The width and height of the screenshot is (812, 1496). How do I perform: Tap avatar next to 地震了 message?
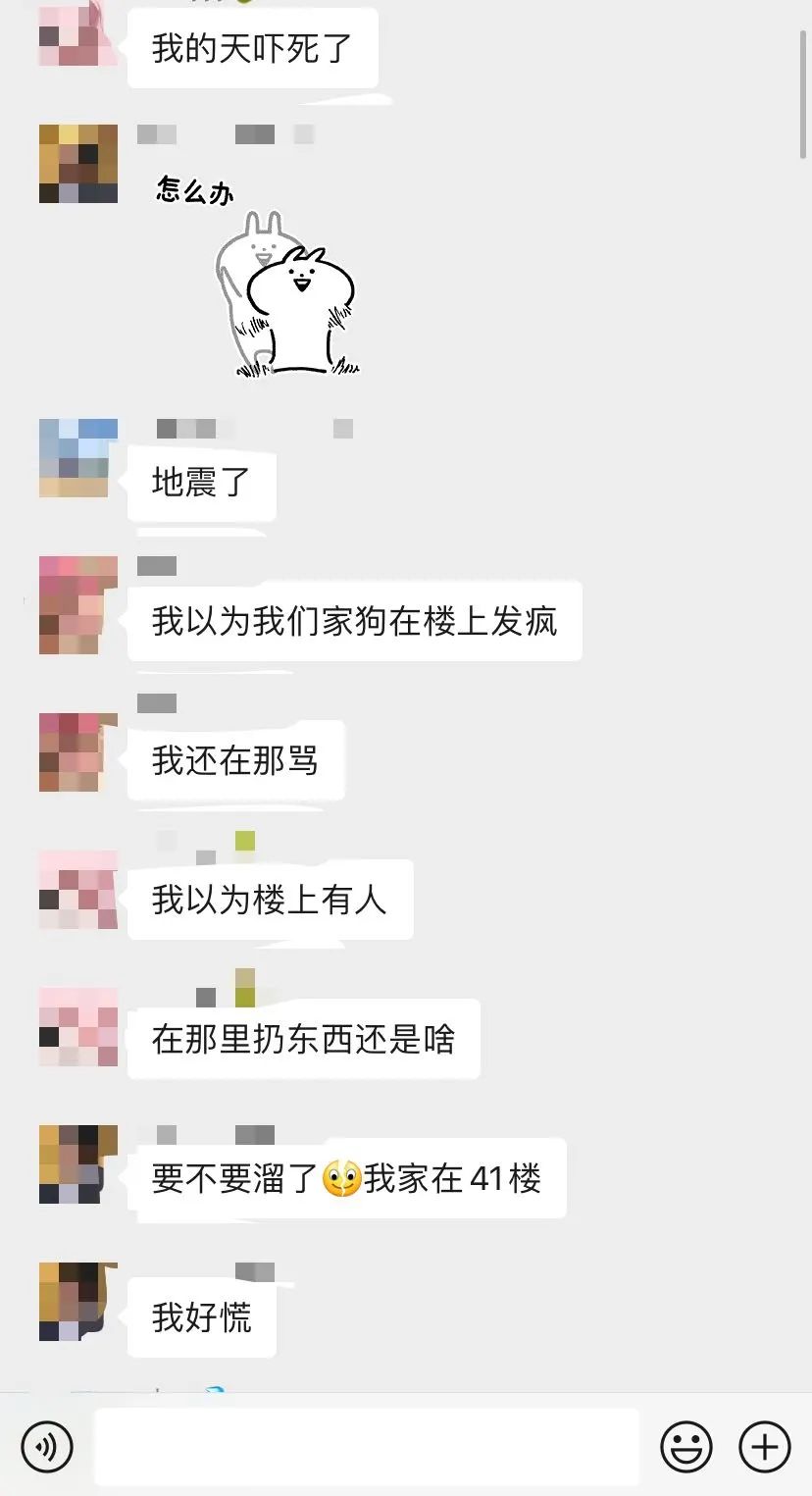[77, 458]
